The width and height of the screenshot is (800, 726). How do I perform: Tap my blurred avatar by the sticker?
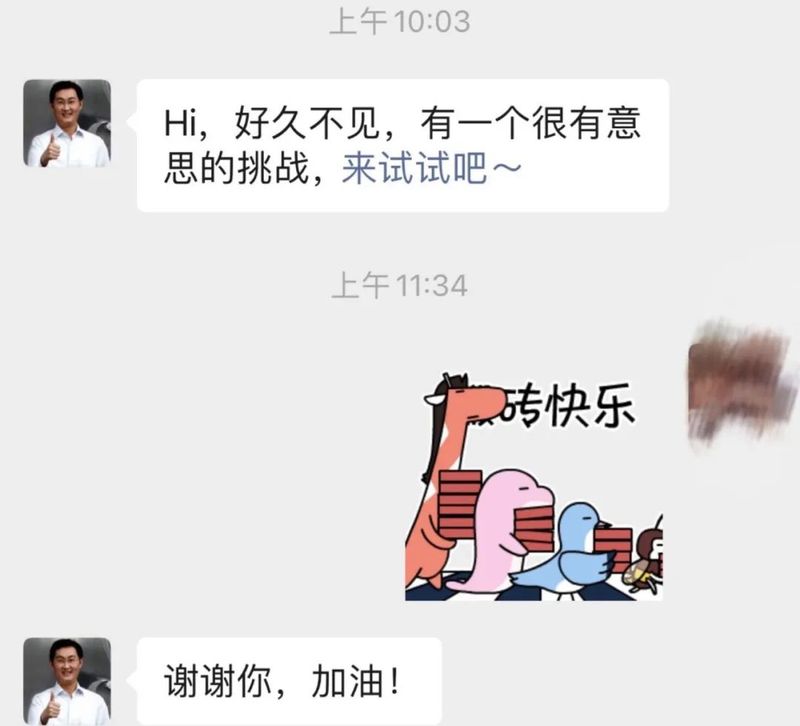click(x=741, y=381)
